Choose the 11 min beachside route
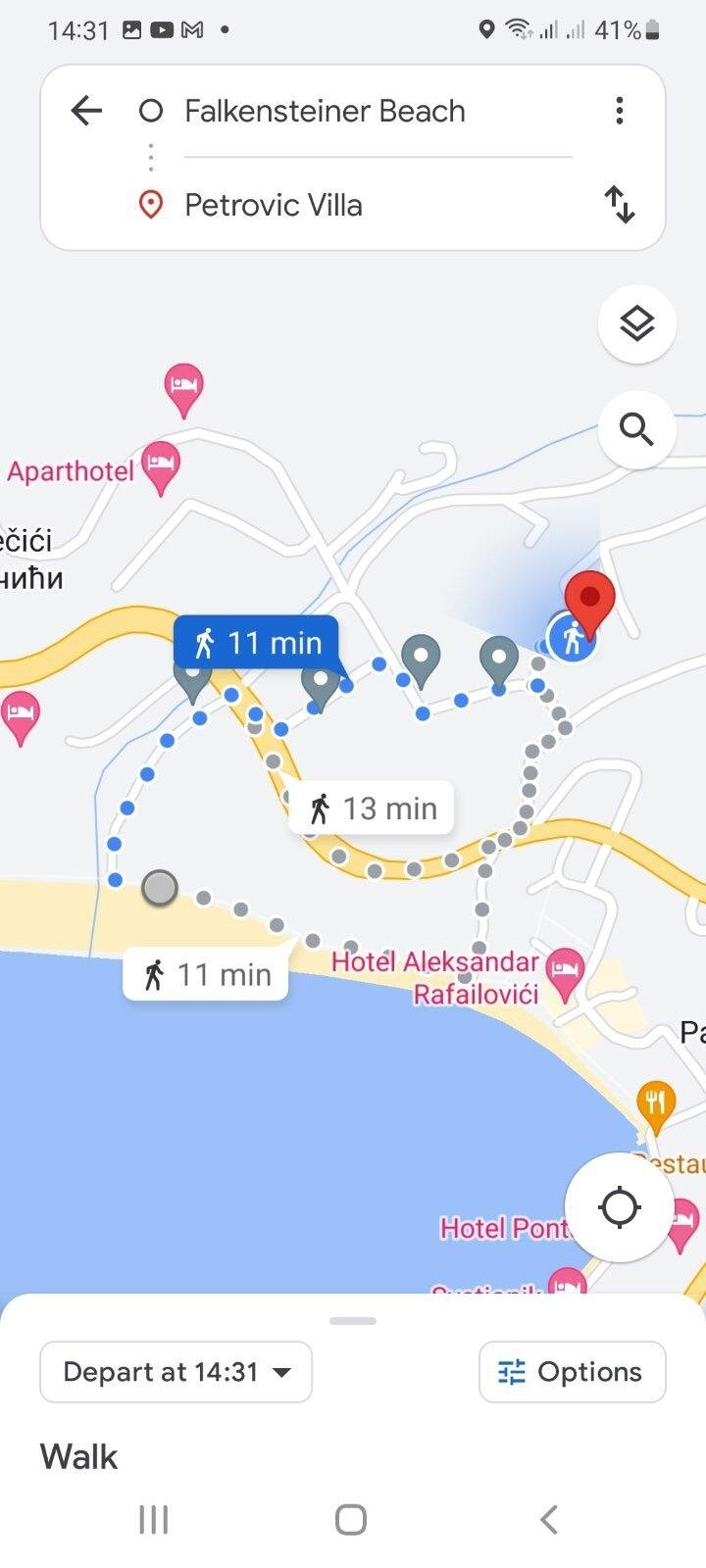Screen dimensions: 706x1568 point(206,974)
